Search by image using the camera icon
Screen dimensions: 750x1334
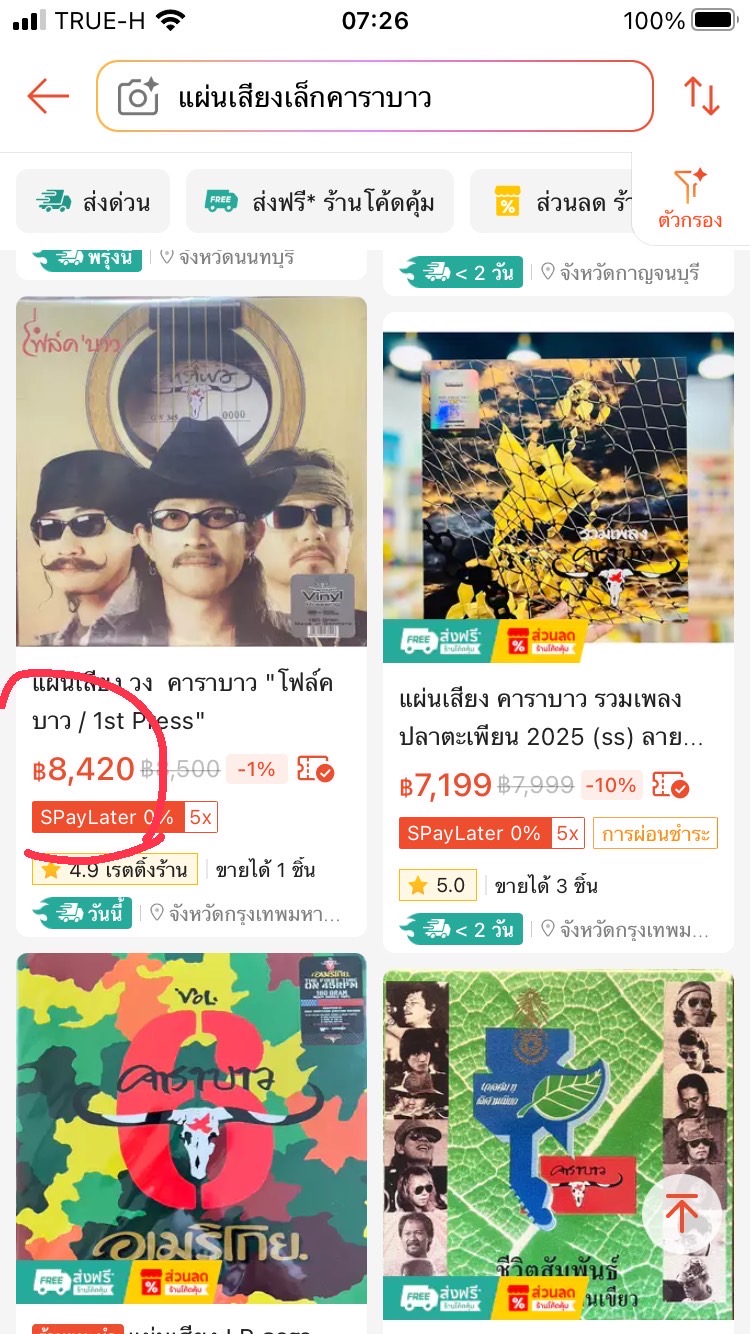point(138,97)
